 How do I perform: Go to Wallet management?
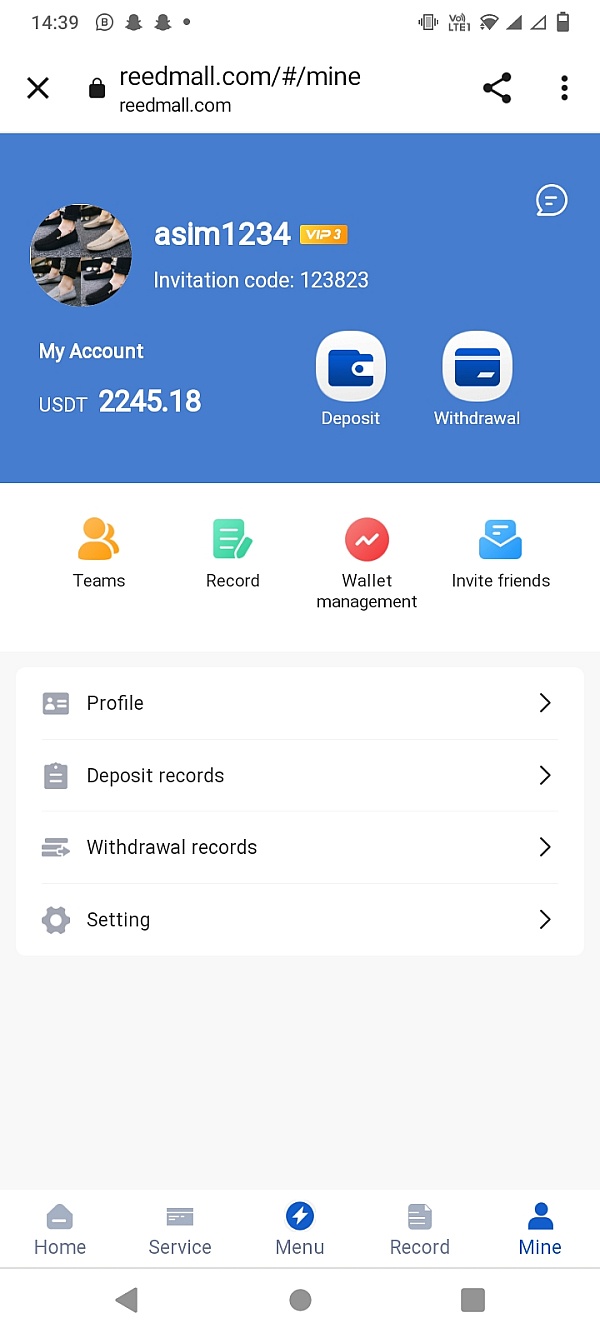coord(367,562)
